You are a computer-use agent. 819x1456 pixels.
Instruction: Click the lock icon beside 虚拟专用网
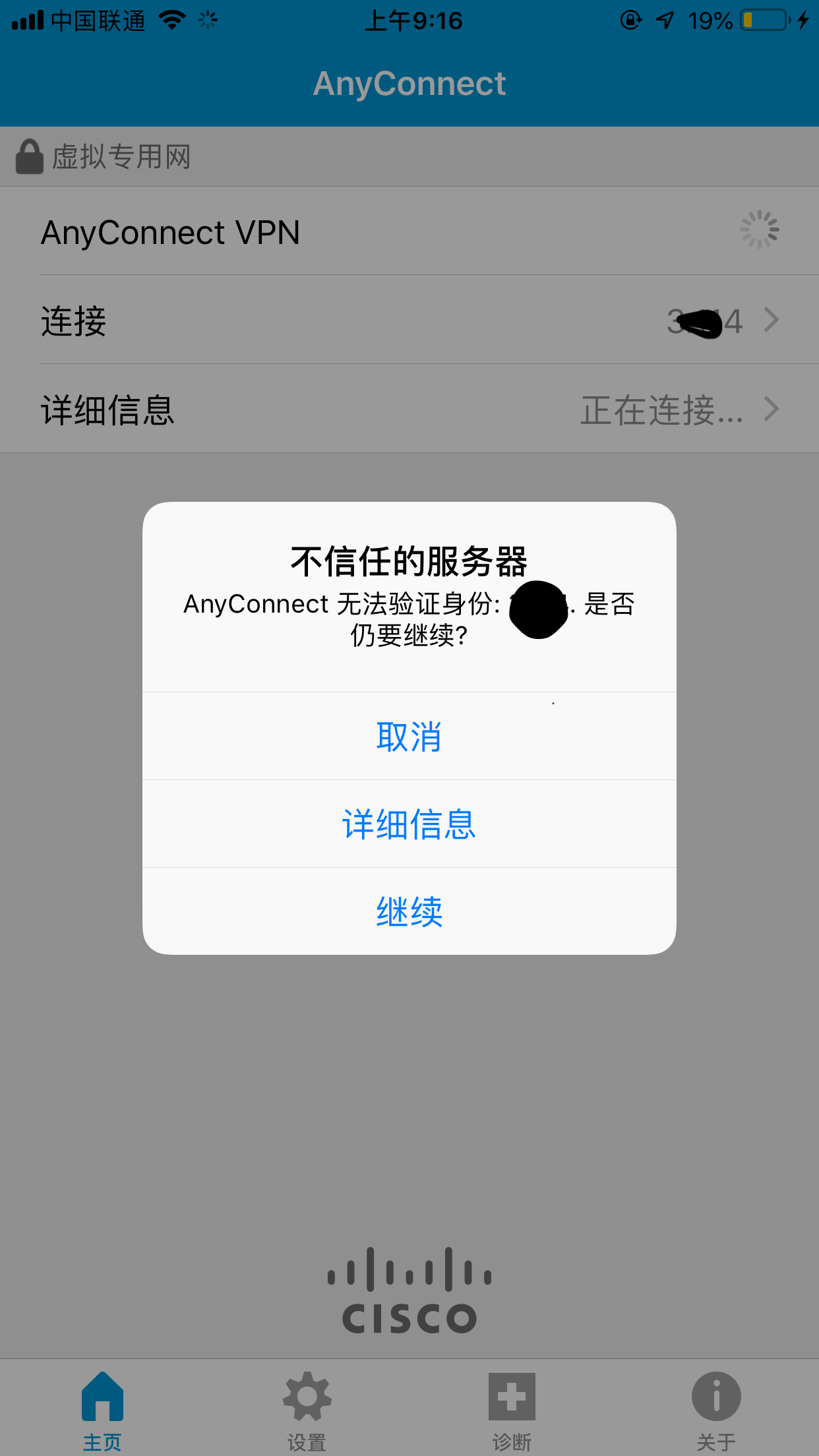click(29, 156)
